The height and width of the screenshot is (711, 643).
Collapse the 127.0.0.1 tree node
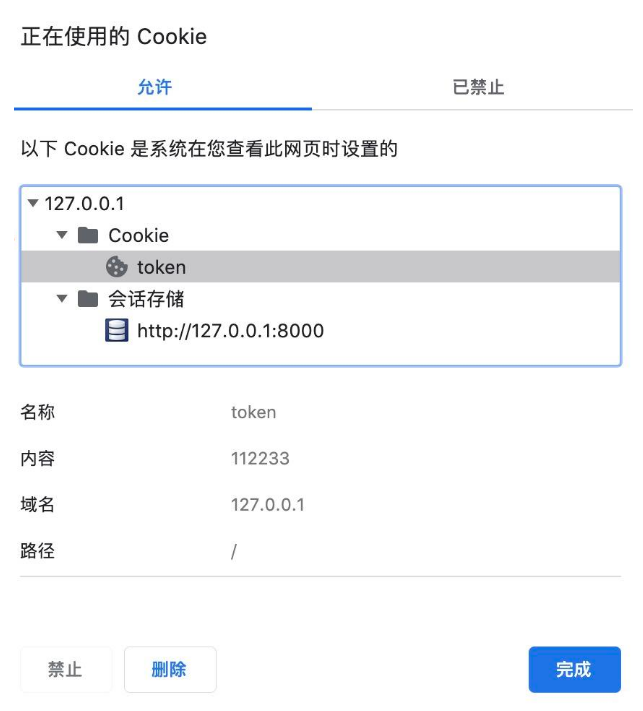pos(33,204)
